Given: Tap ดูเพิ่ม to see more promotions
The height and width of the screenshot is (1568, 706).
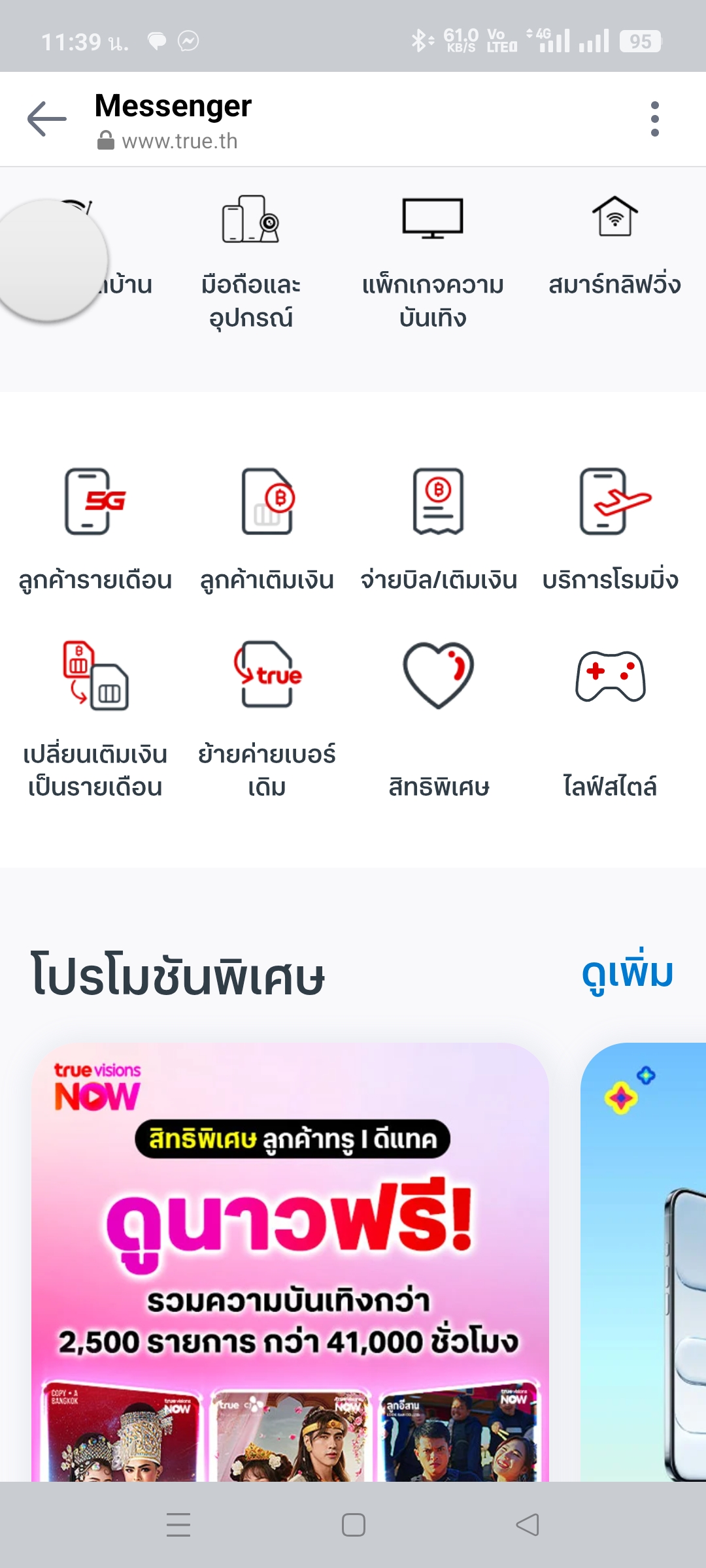Looking at the screenshot, I should coord(628,973).
